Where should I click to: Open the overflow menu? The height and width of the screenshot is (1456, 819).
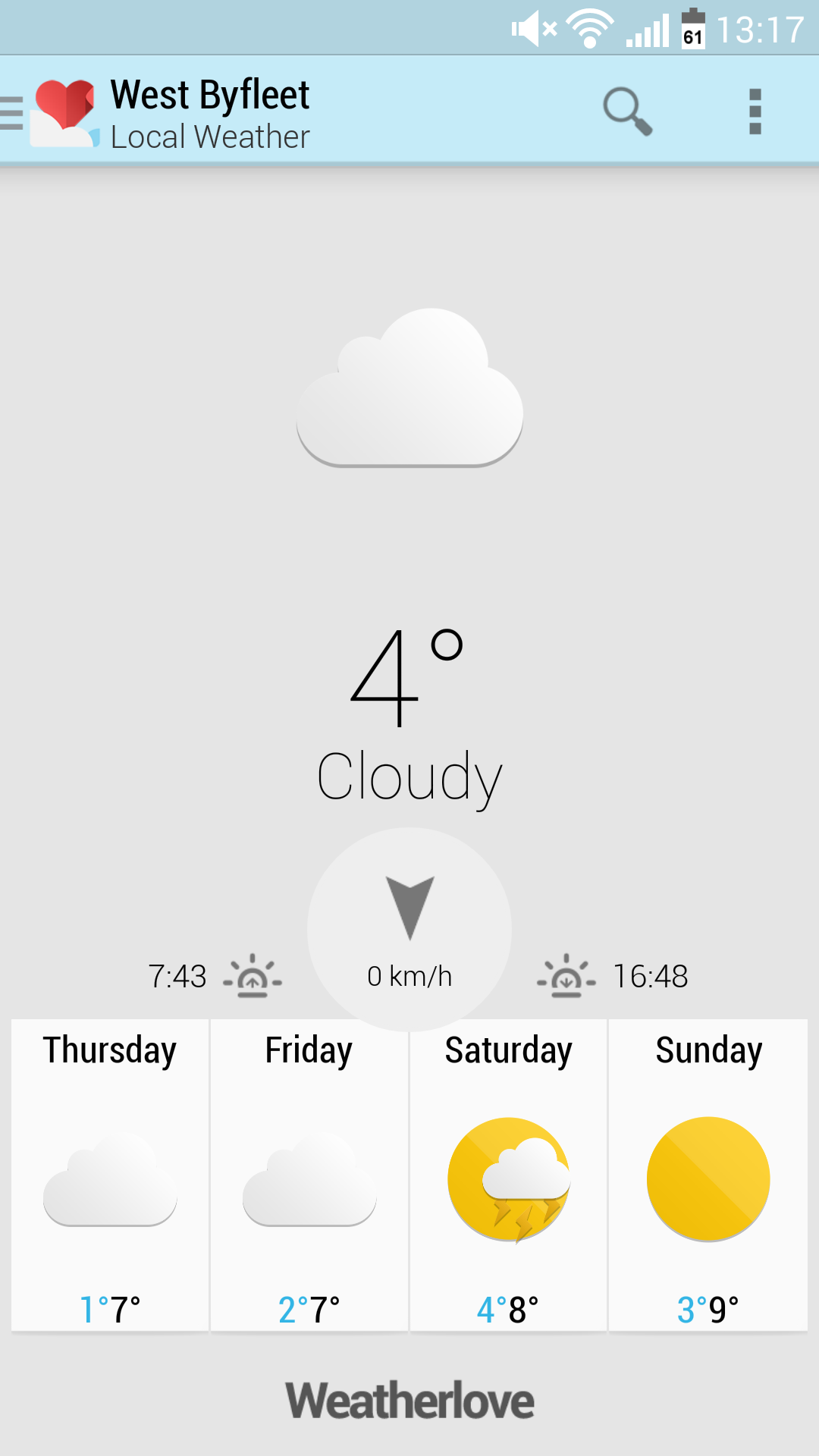pyautogui.click(x=755, y=111)
